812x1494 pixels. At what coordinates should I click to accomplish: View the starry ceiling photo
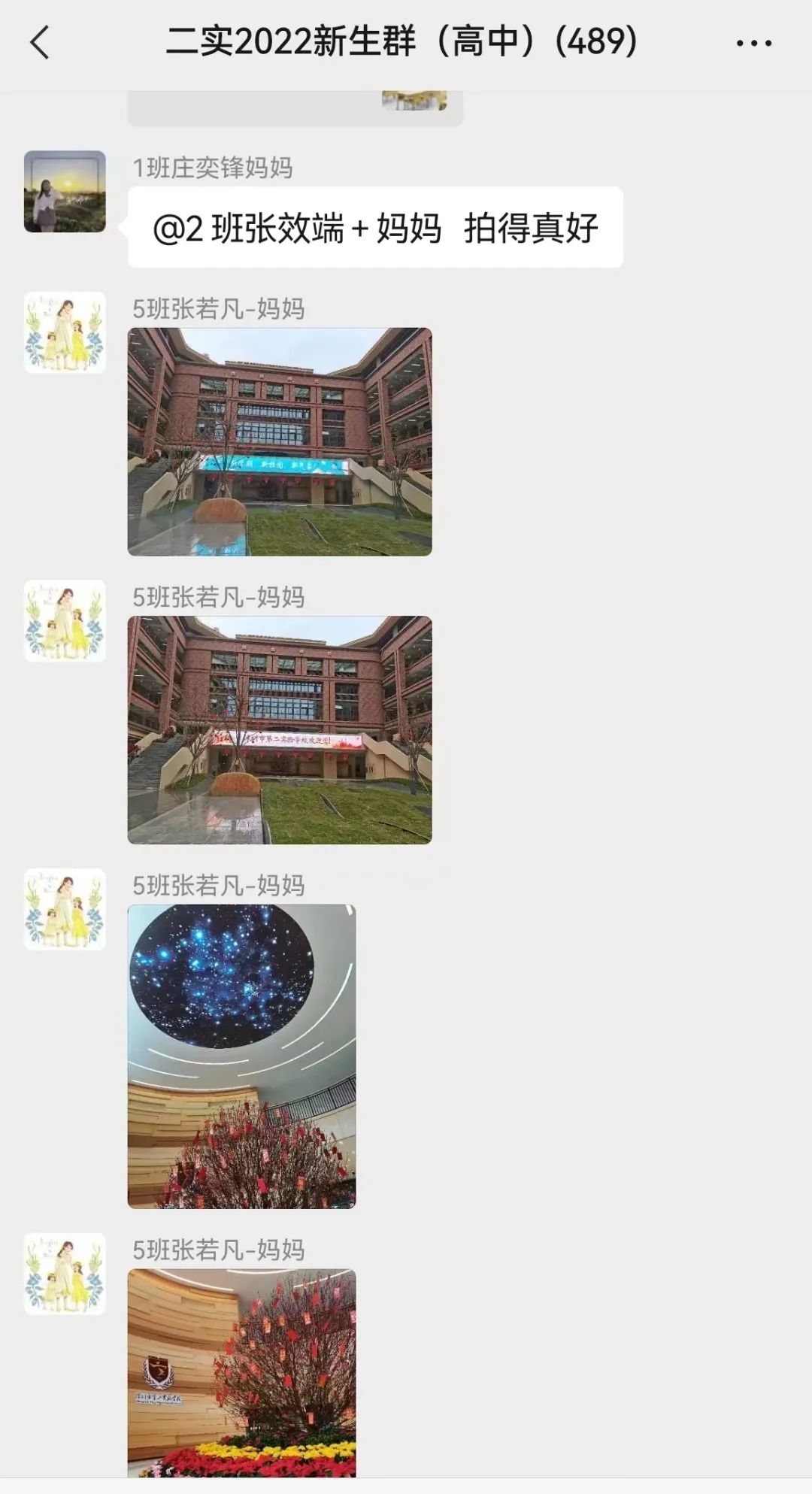(241, 1056)
